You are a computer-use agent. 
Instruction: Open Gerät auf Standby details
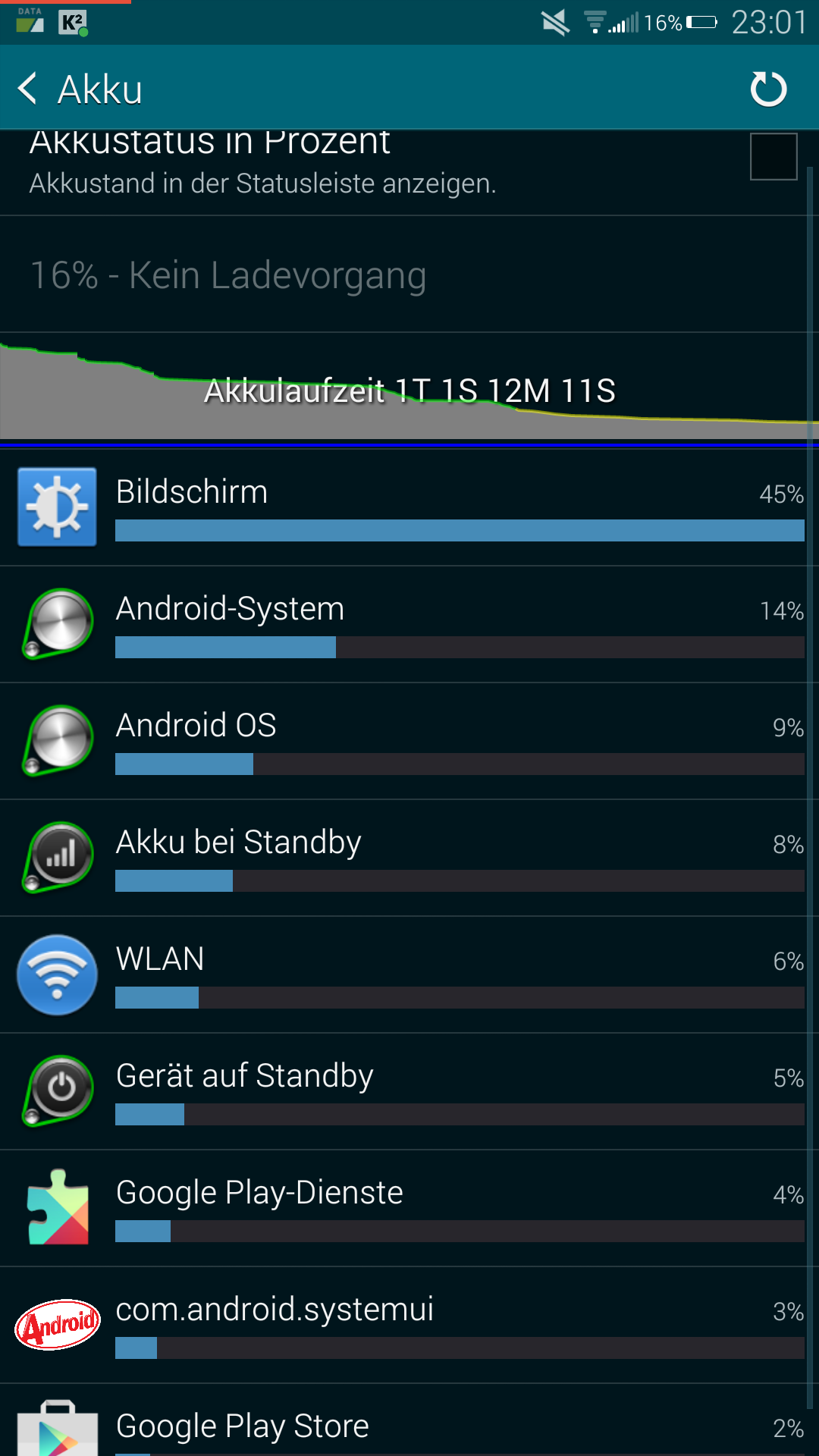coord(409,1092)
